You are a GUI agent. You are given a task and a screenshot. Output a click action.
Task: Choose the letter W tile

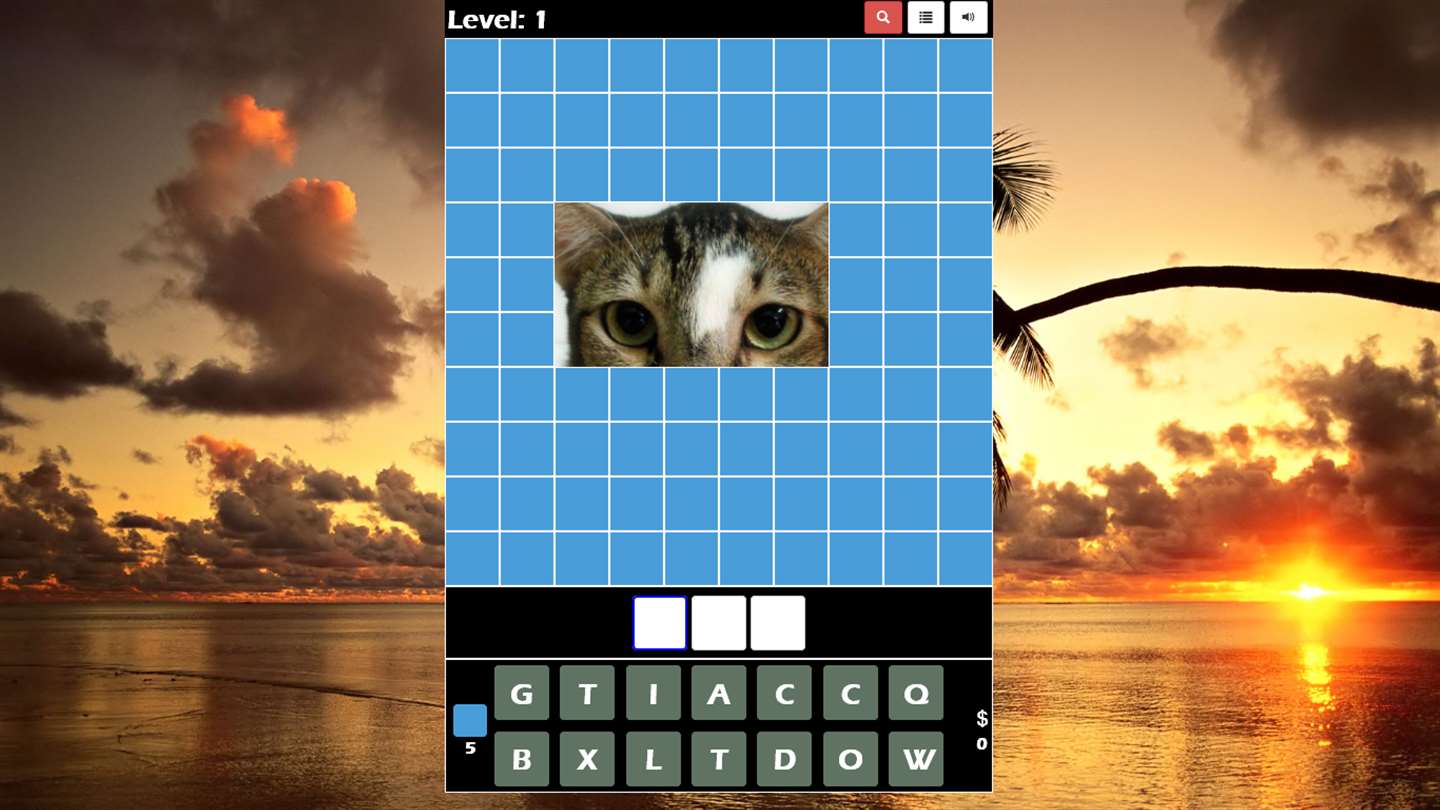click(915, 759)
